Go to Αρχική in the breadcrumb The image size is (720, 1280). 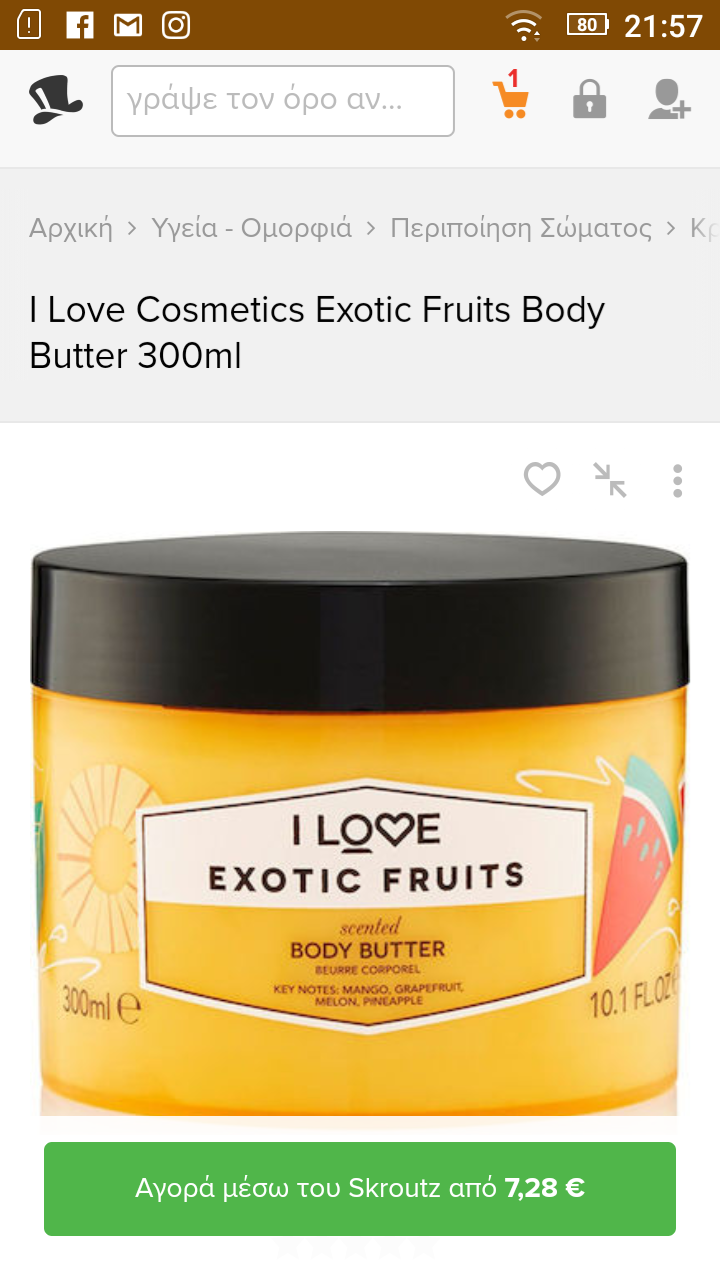(71, 228)
